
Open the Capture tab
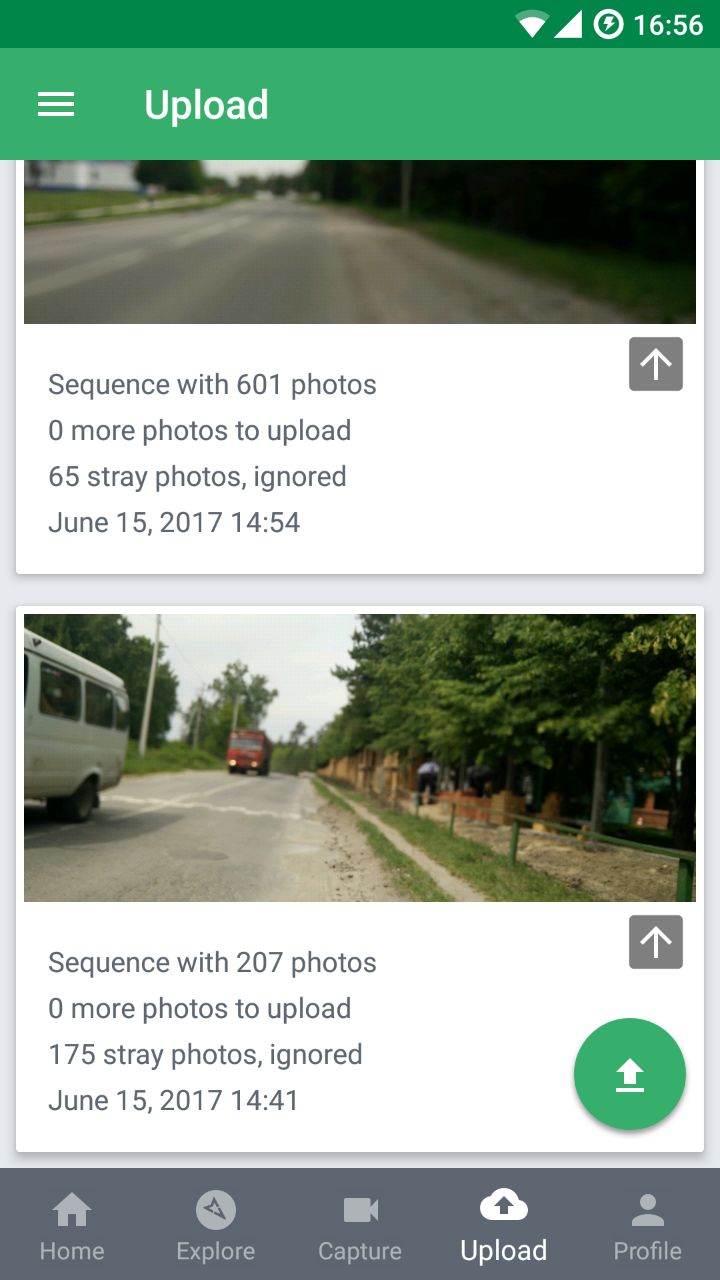[x=360, y=1224]
